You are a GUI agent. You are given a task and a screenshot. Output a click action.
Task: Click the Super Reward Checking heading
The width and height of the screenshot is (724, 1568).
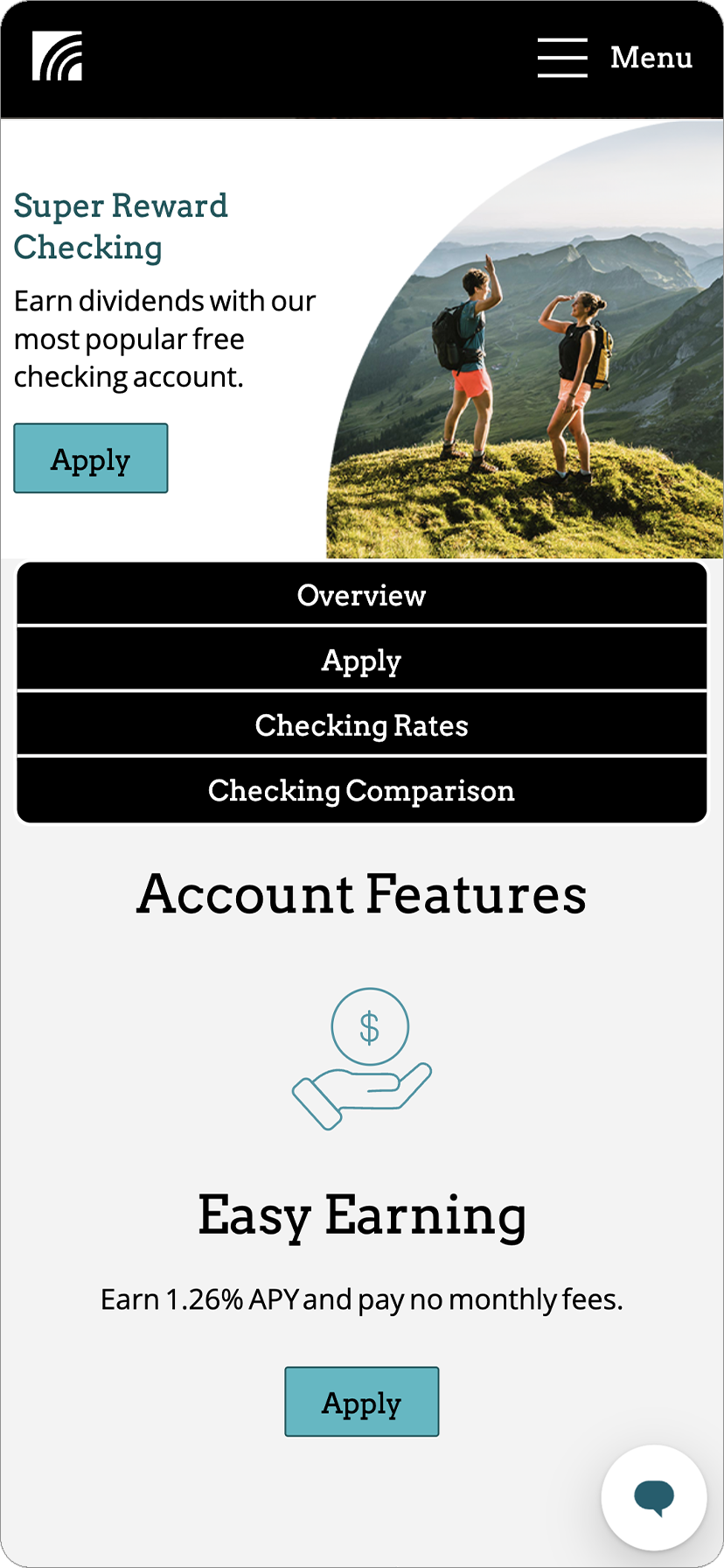pos(121,226)
